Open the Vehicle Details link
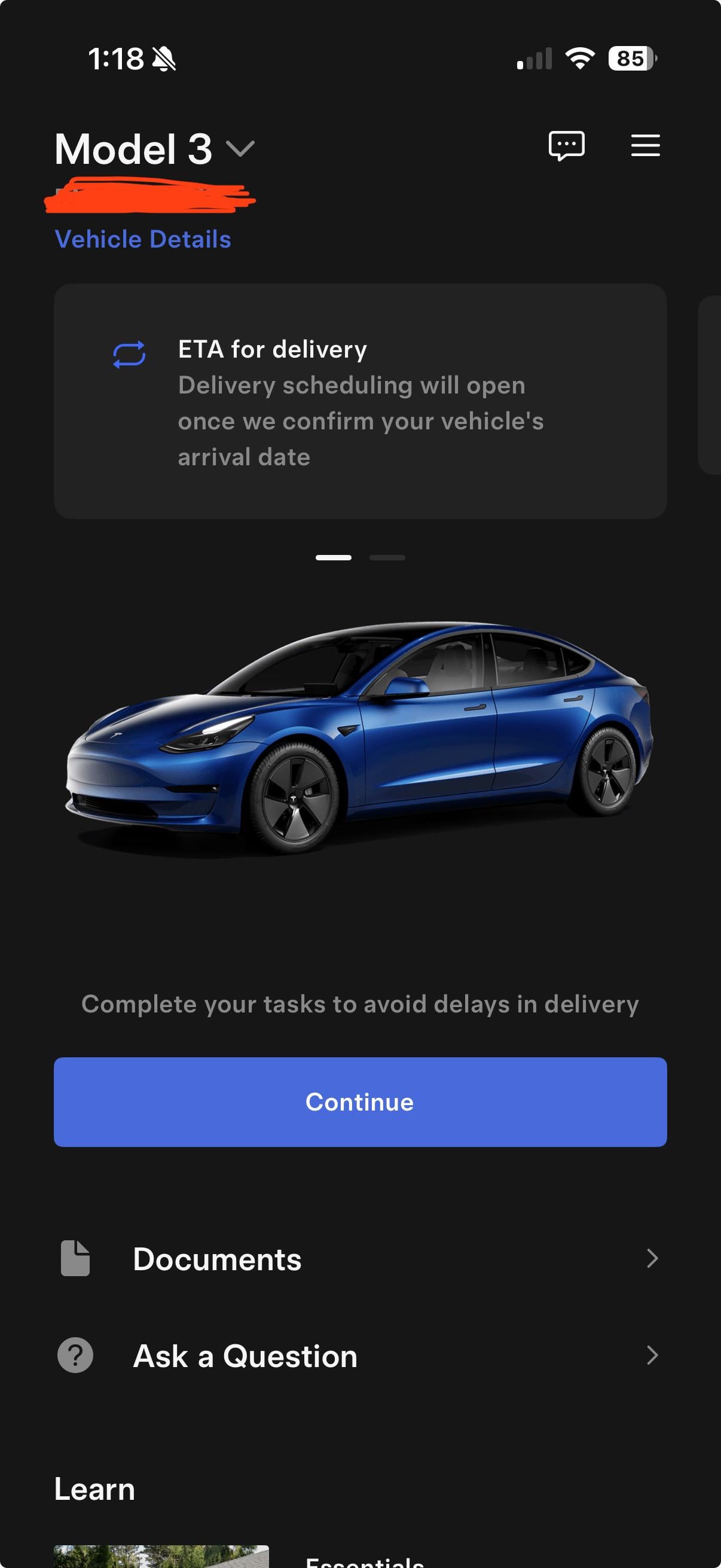The height and width of the screenshot is (1568, 721). click(x=143, y=239)
